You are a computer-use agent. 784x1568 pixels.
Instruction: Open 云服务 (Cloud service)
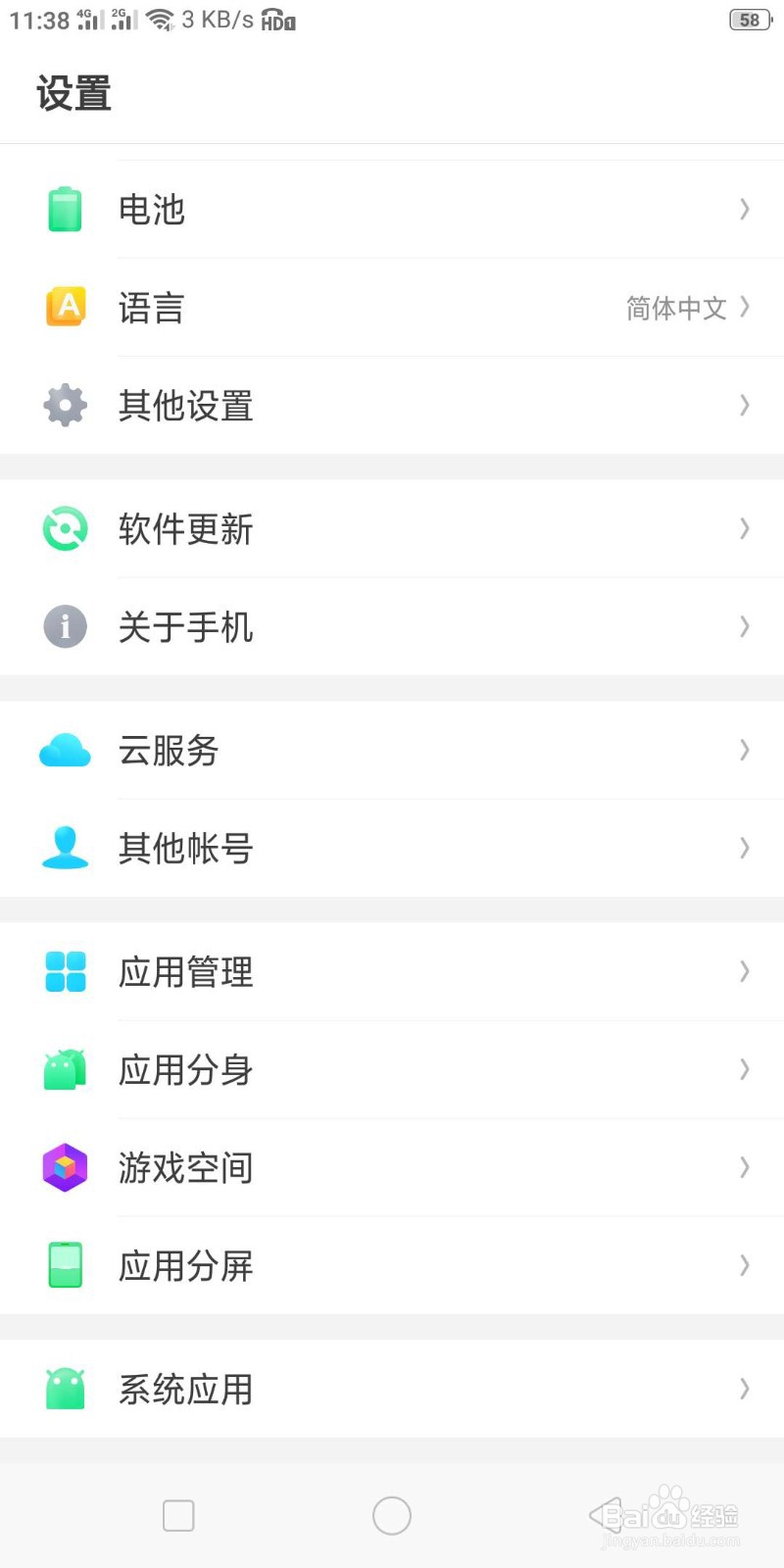[392, 751]
